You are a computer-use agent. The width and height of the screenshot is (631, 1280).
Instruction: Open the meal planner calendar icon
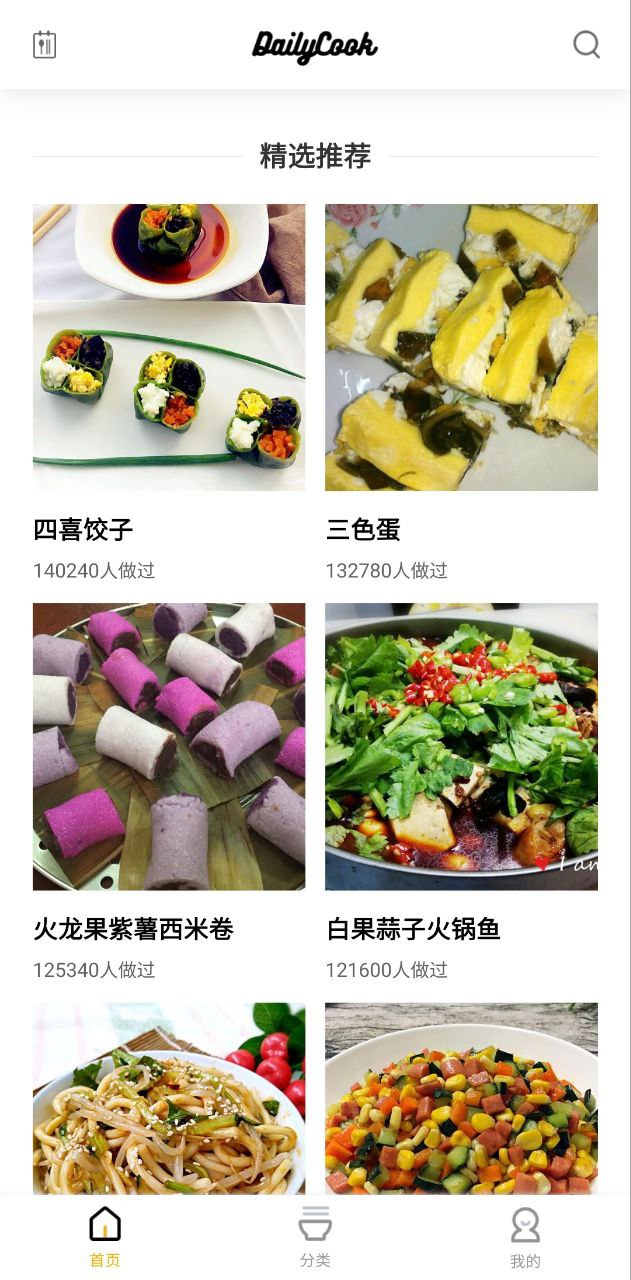(x=44, y=45)
